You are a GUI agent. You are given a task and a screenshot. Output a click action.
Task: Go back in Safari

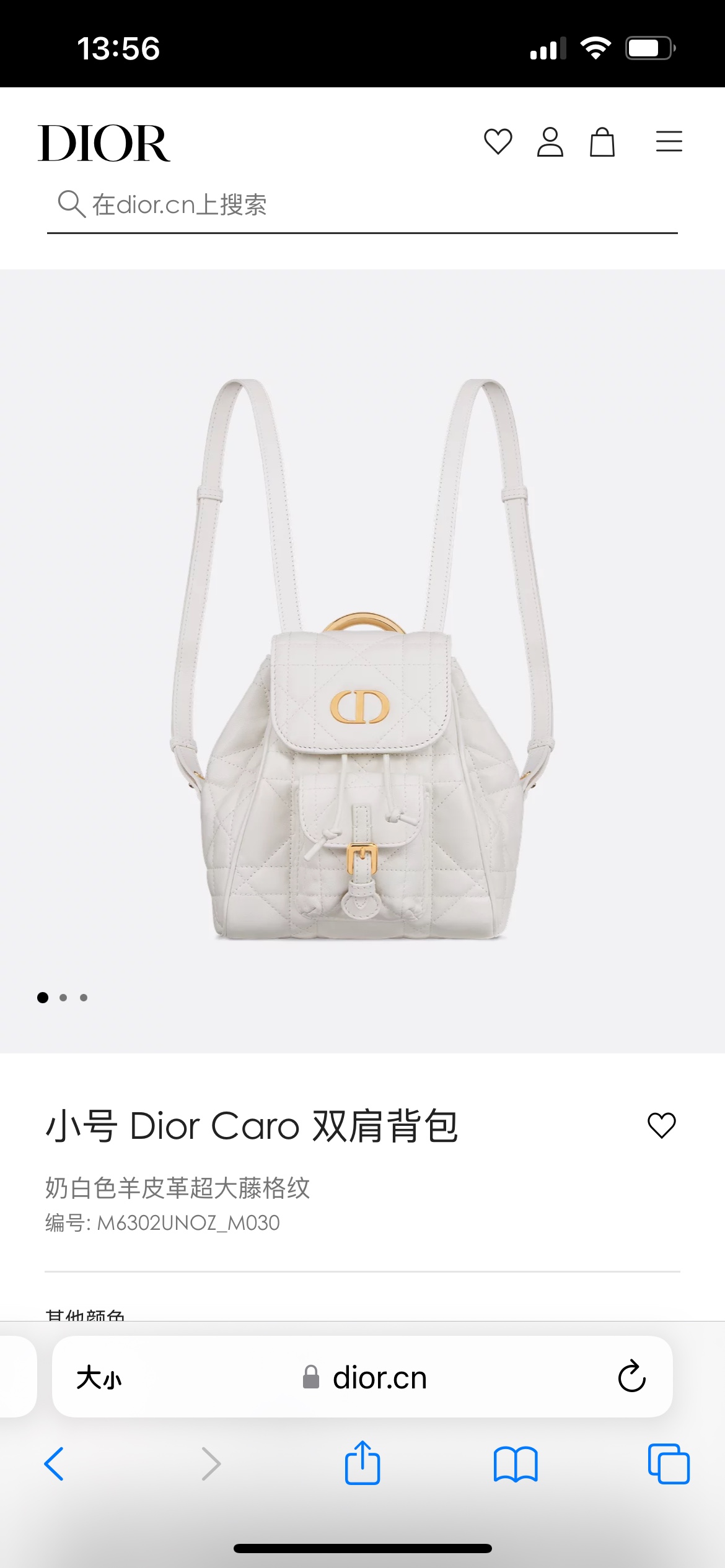(x=55, y=1464)
